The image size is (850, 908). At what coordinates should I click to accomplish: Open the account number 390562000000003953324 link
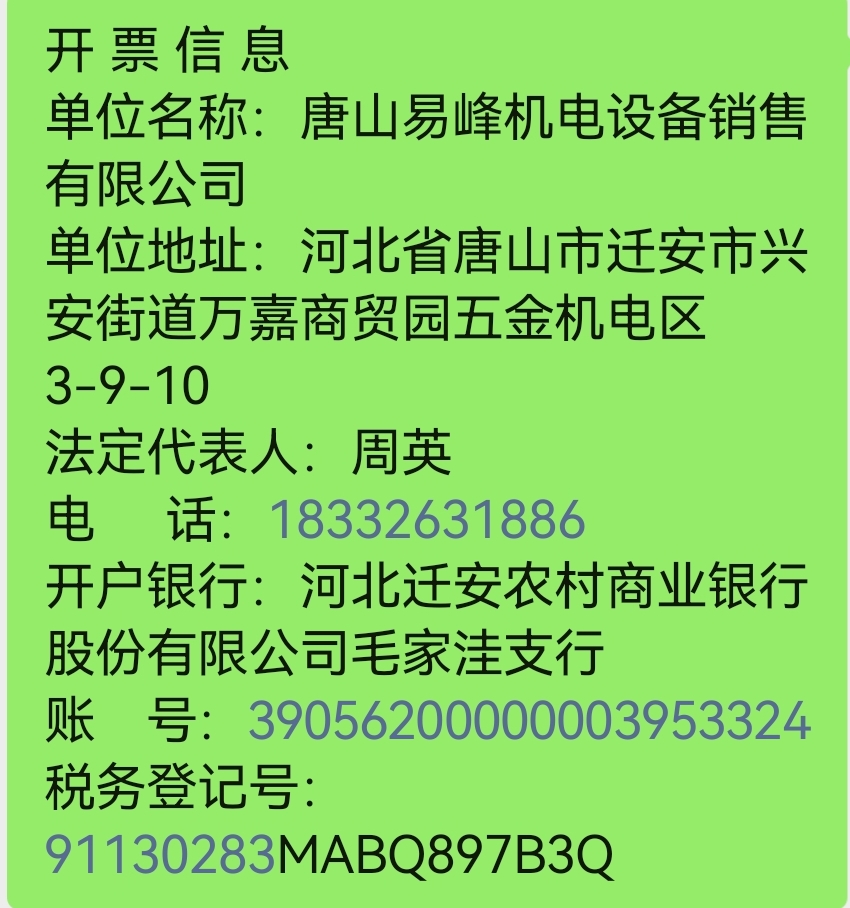coord(529,721)
